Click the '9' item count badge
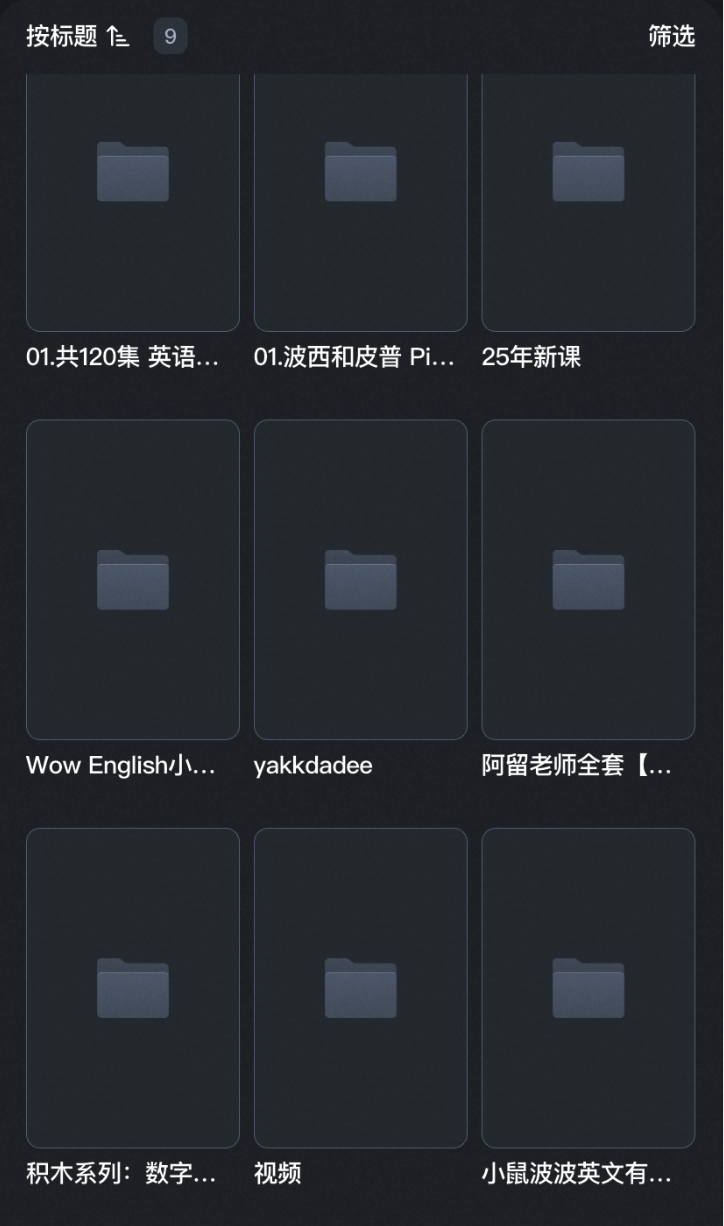This screenshot has height=1226, width=724. pos(170,35)
